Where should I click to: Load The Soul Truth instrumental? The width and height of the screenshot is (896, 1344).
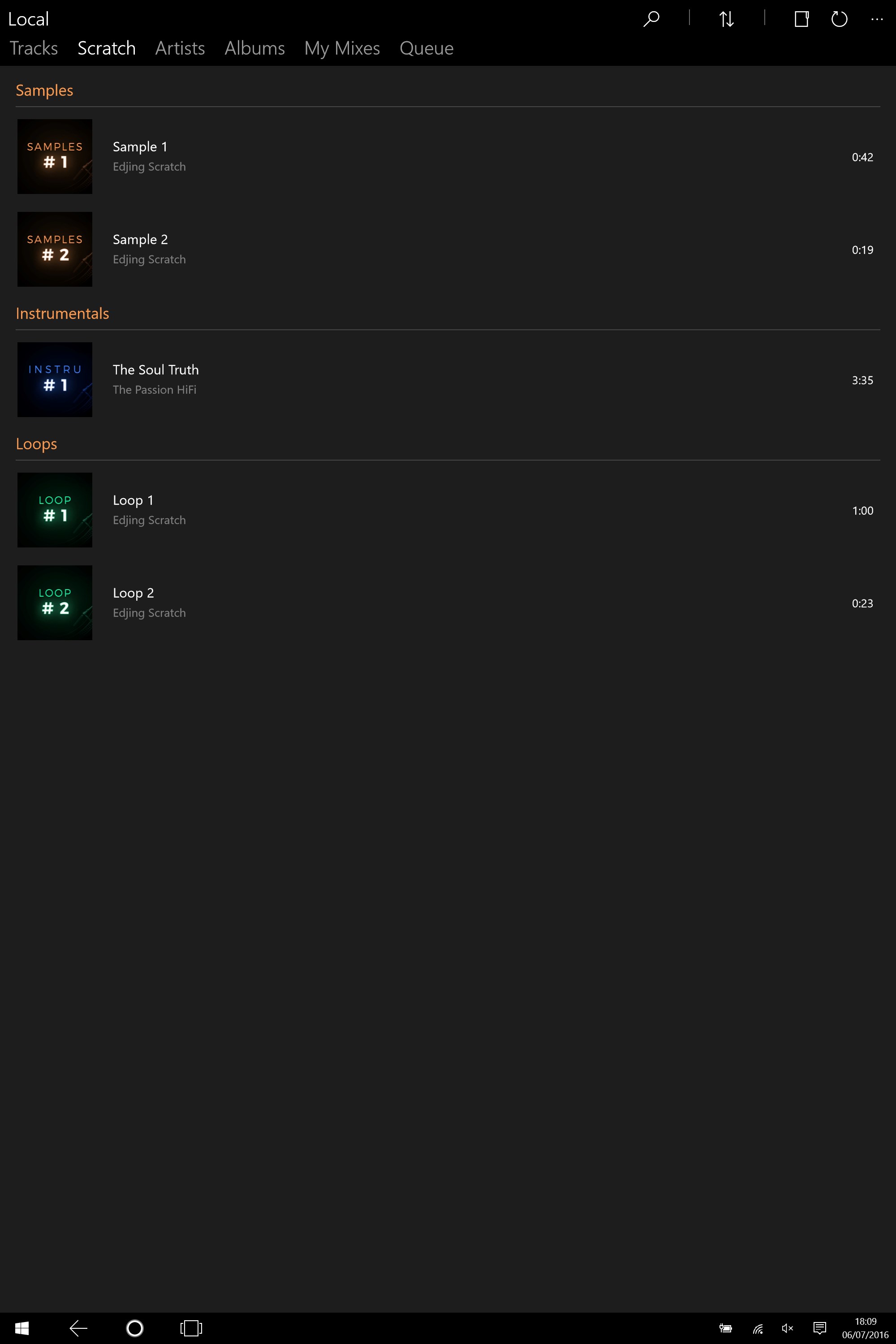155,379
